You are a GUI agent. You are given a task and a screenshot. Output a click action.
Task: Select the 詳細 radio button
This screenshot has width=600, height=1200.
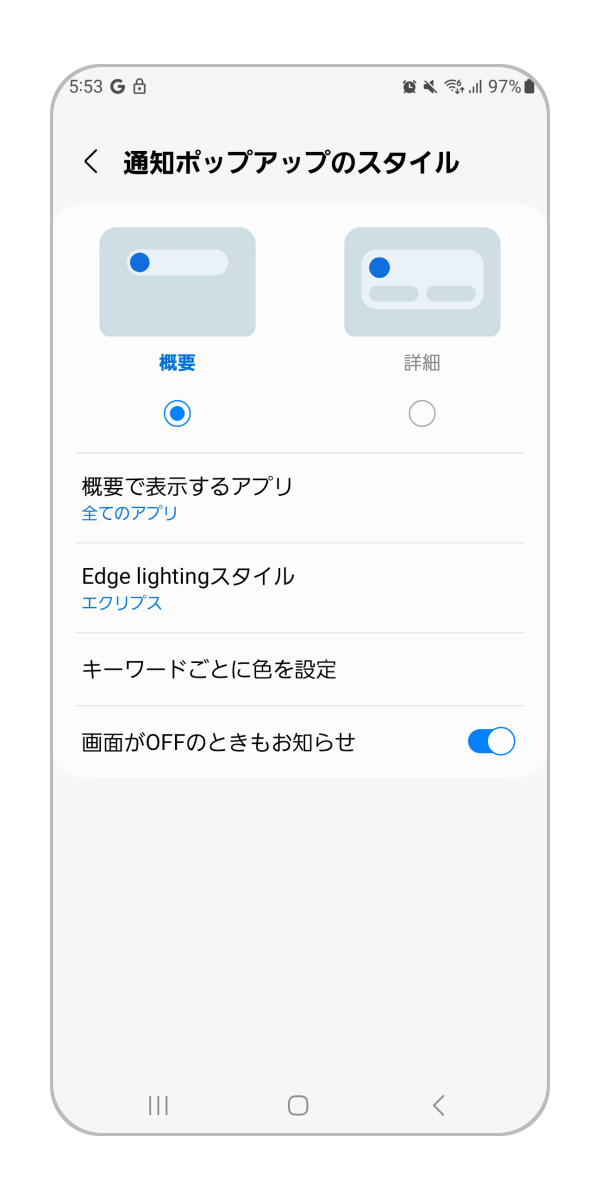422,413
